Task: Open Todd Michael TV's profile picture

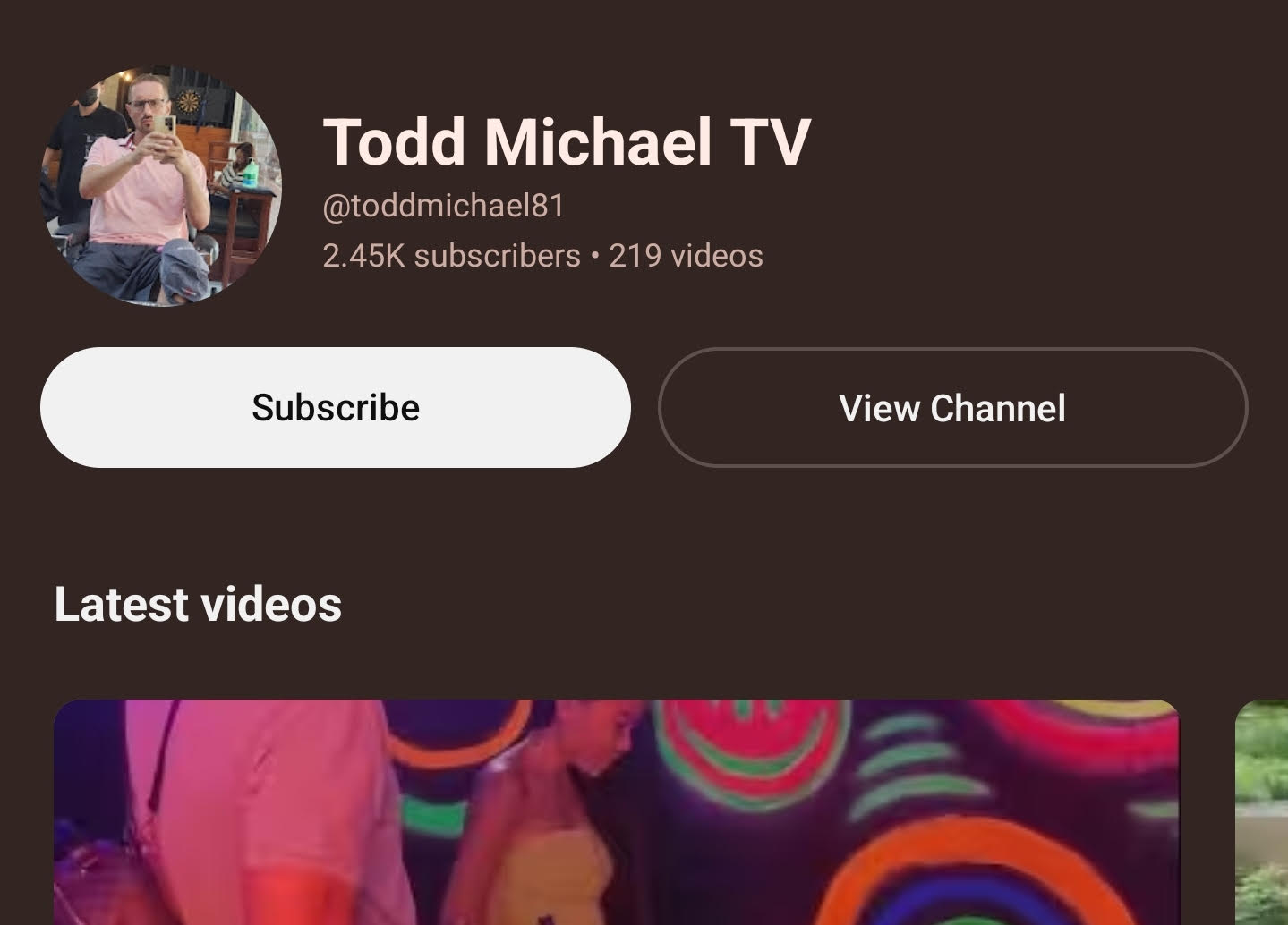Action: [161, 186]
